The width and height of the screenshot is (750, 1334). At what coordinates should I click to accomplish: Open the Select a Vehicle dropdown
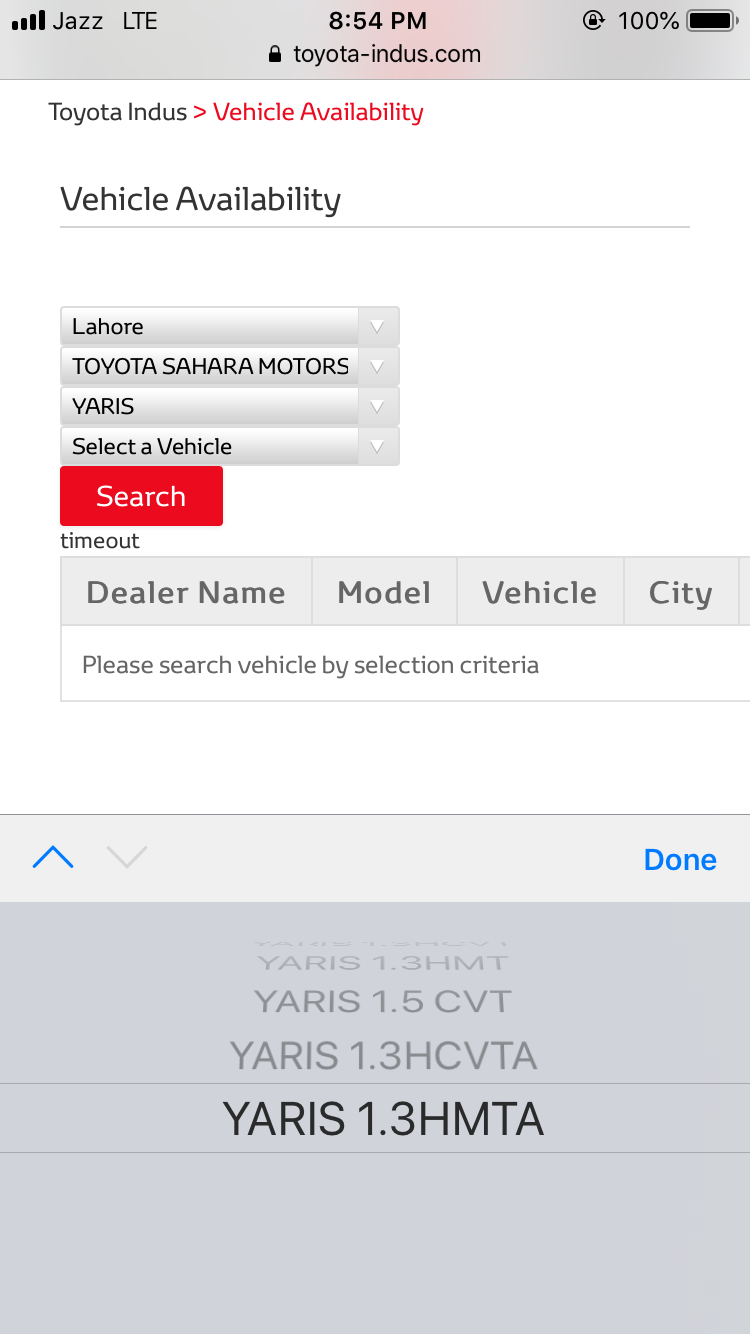(230, 446)
